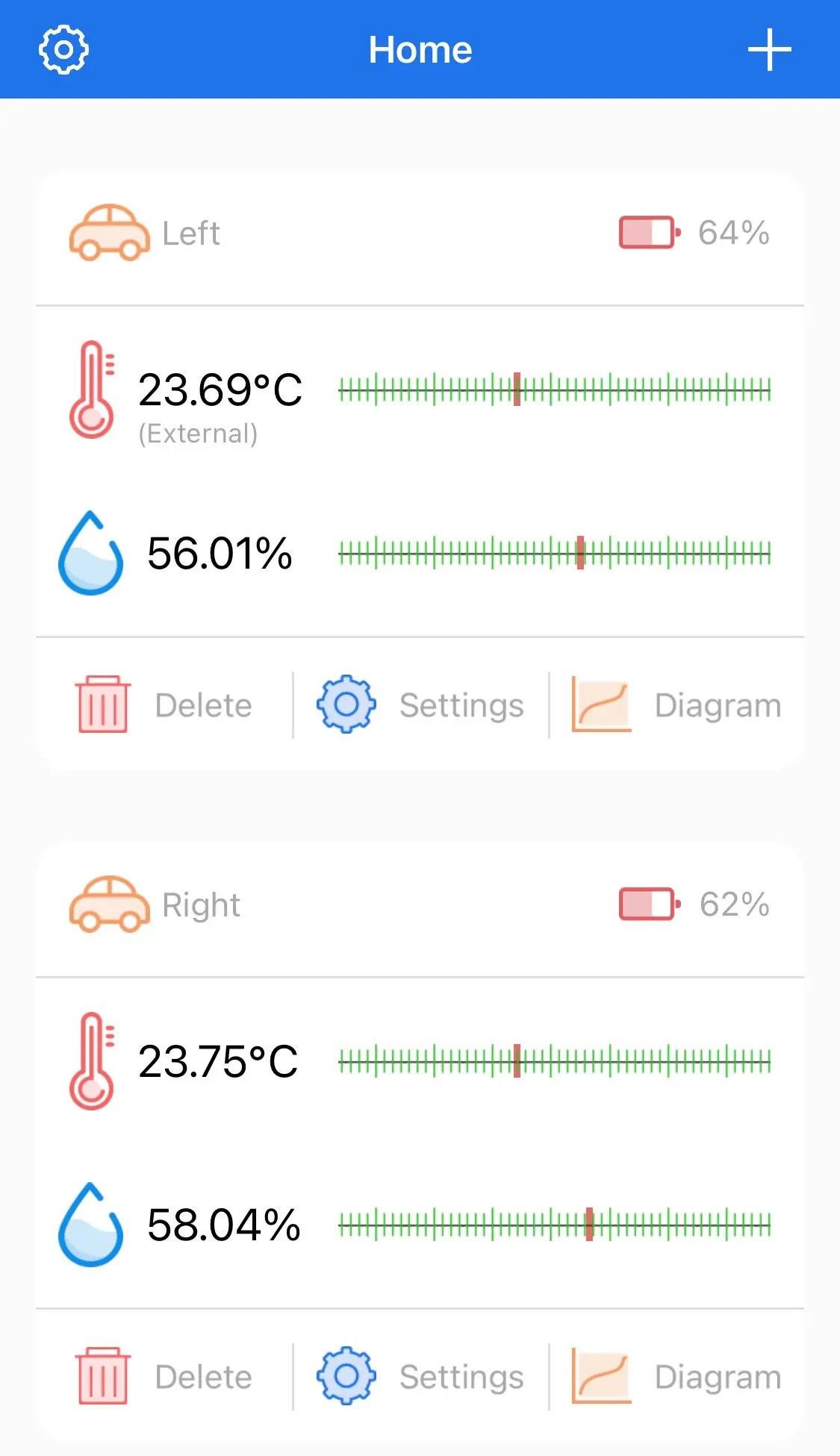
Task: Open app settings gear in header
Action: point(63,50)
